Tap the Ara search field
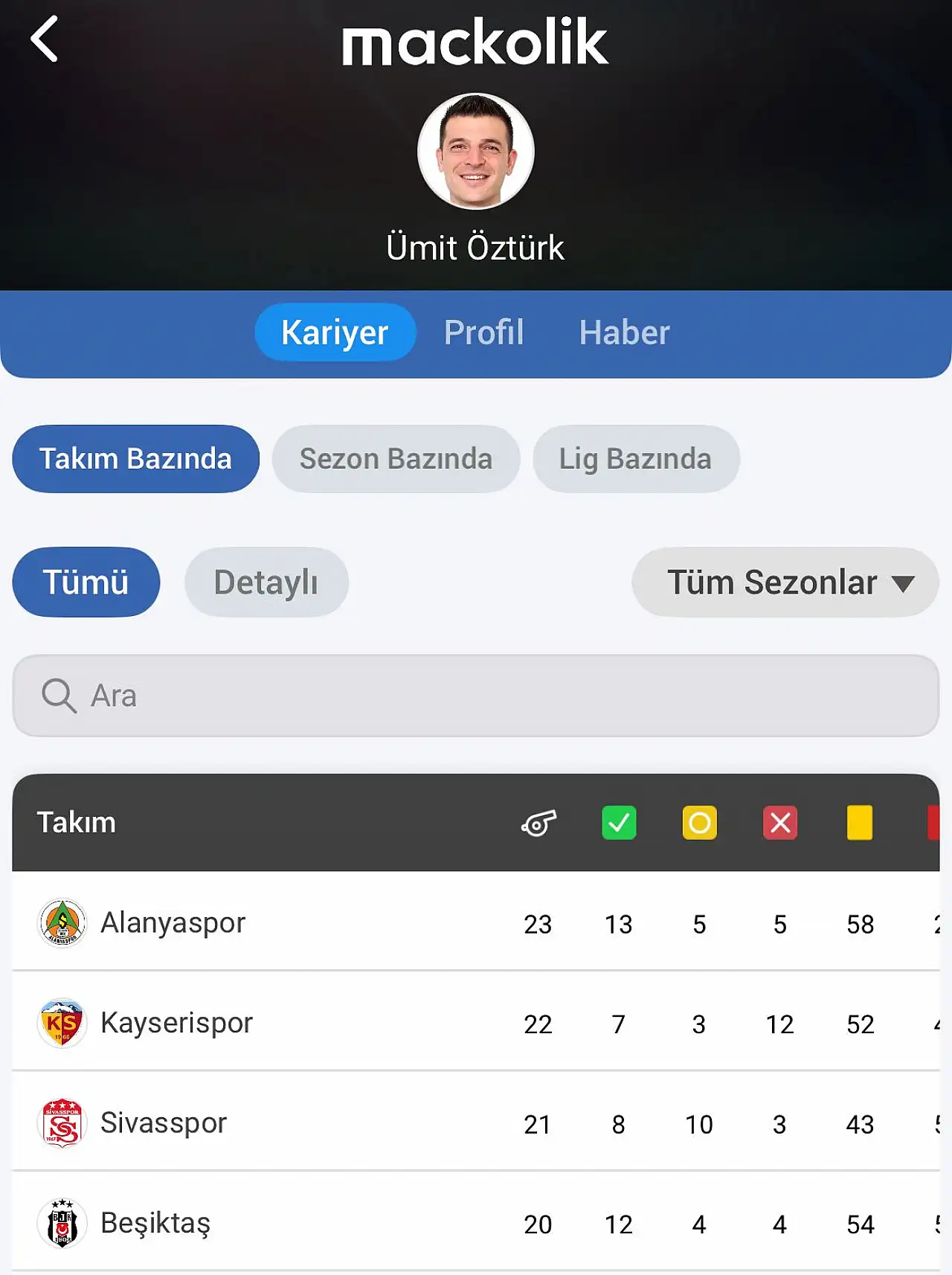 point(476,696)
